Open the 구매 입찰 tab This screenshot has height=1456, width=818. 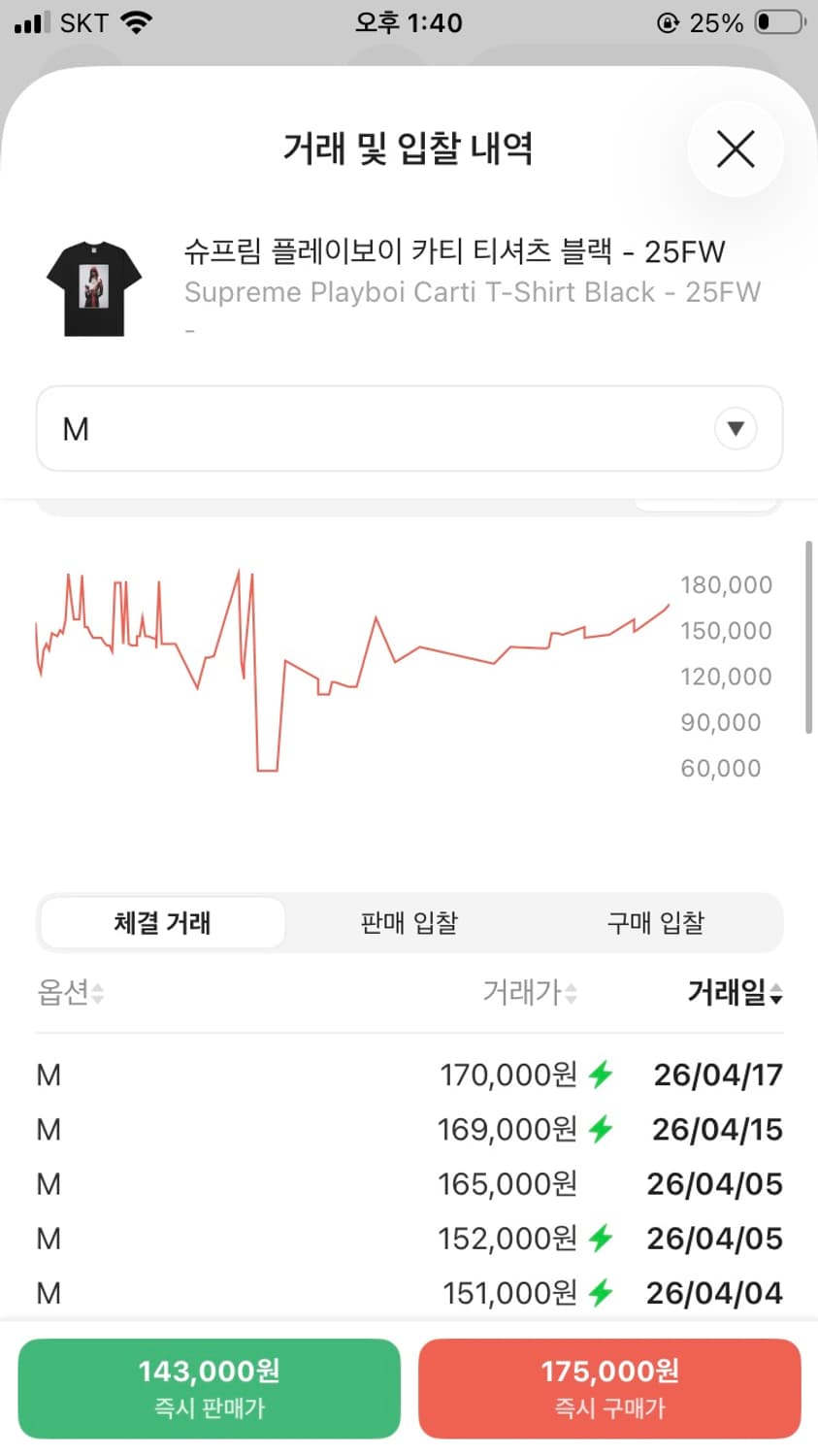click(655, 923)
